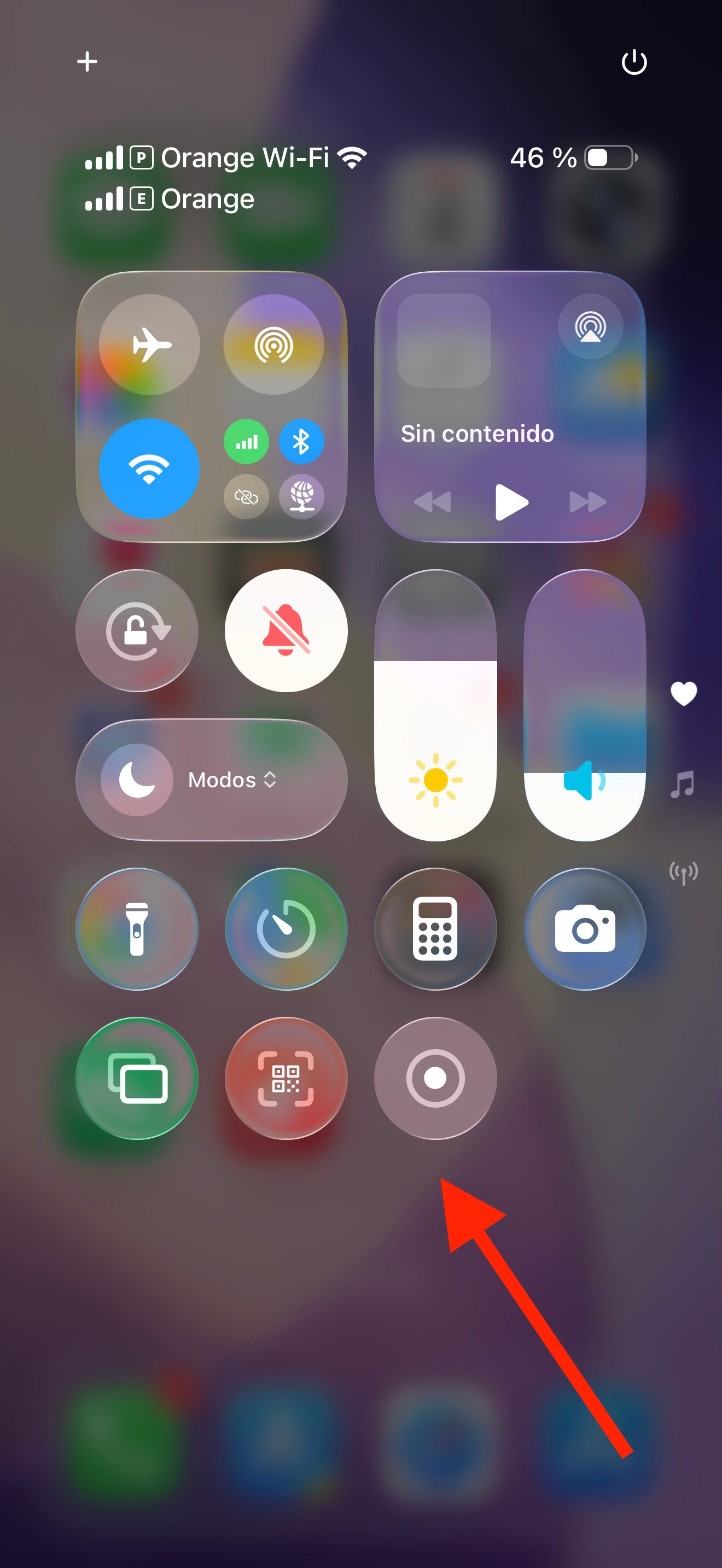The image size is (722, 1568).
Task: Turn off Wi-Fi
Action: [149, 468]
